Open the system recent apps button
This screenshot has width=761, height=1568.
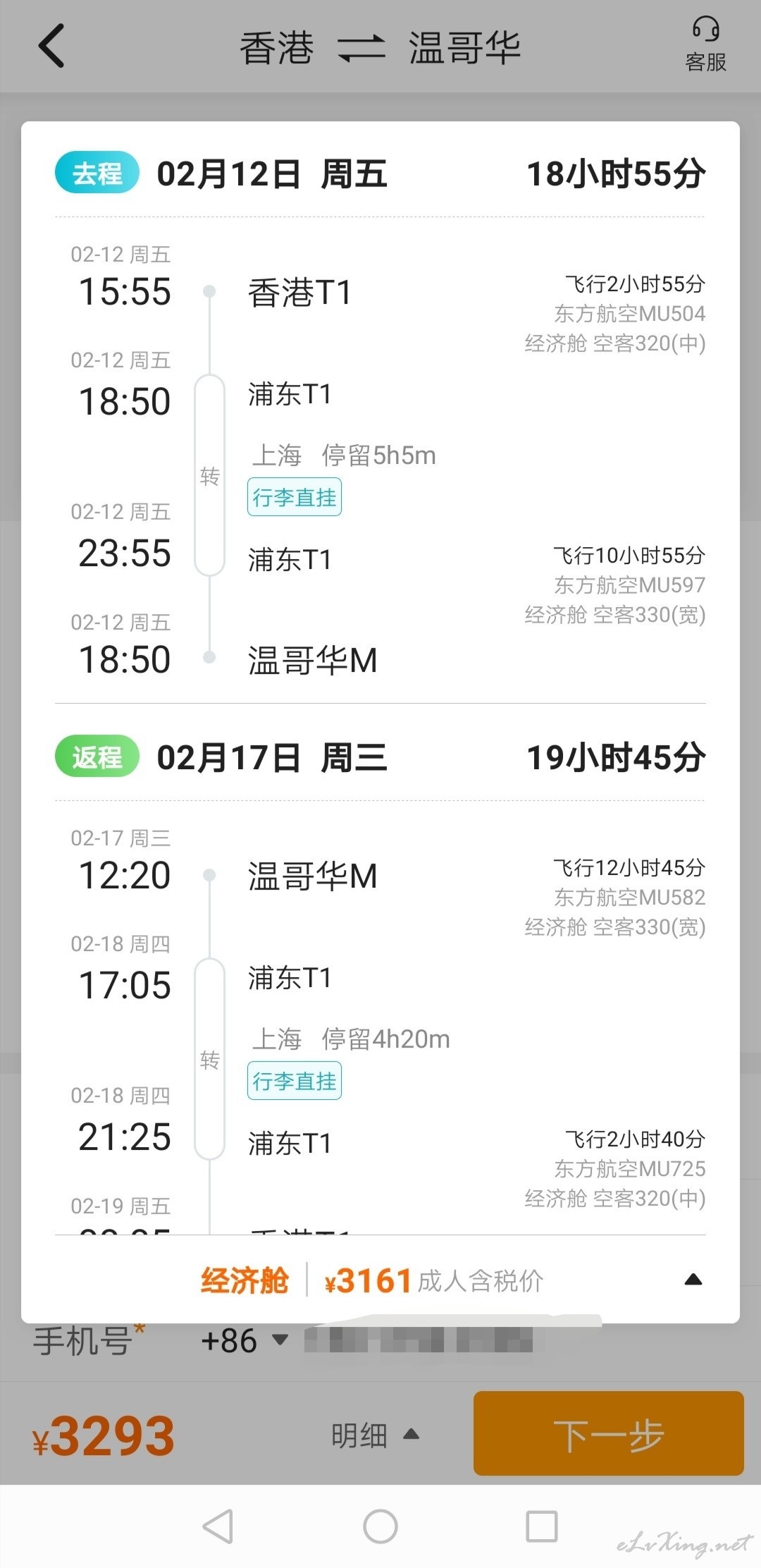pyautogui.click(x=542, y=1526)
